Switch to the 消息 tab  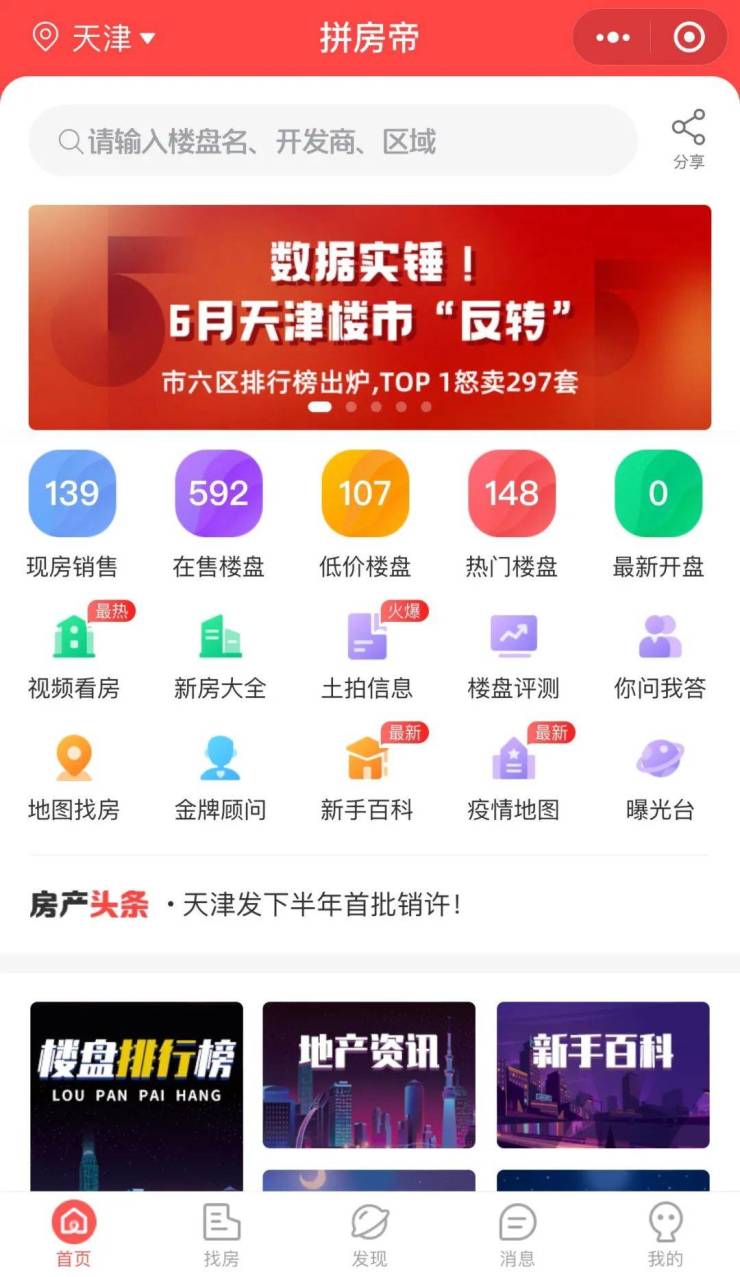(517, 1235)
